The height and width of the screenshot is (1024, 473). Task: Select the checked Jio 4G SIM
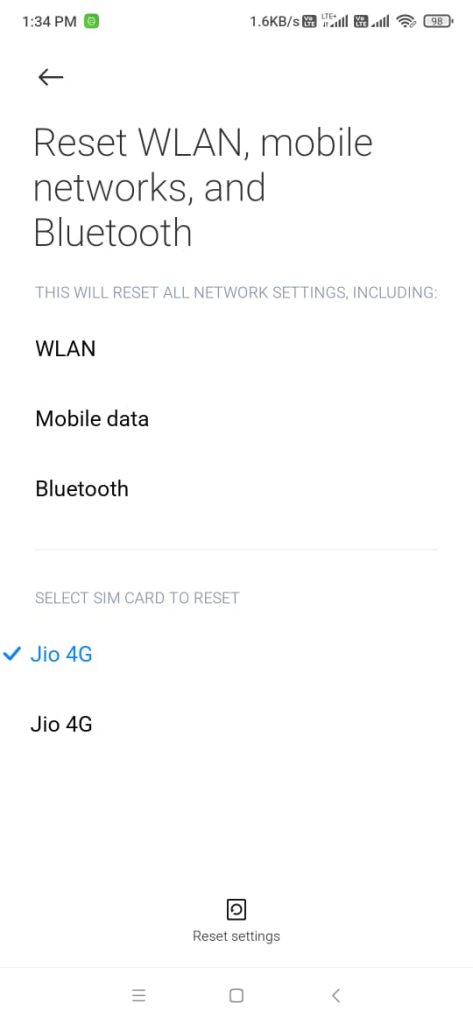(x=236, y=654)
